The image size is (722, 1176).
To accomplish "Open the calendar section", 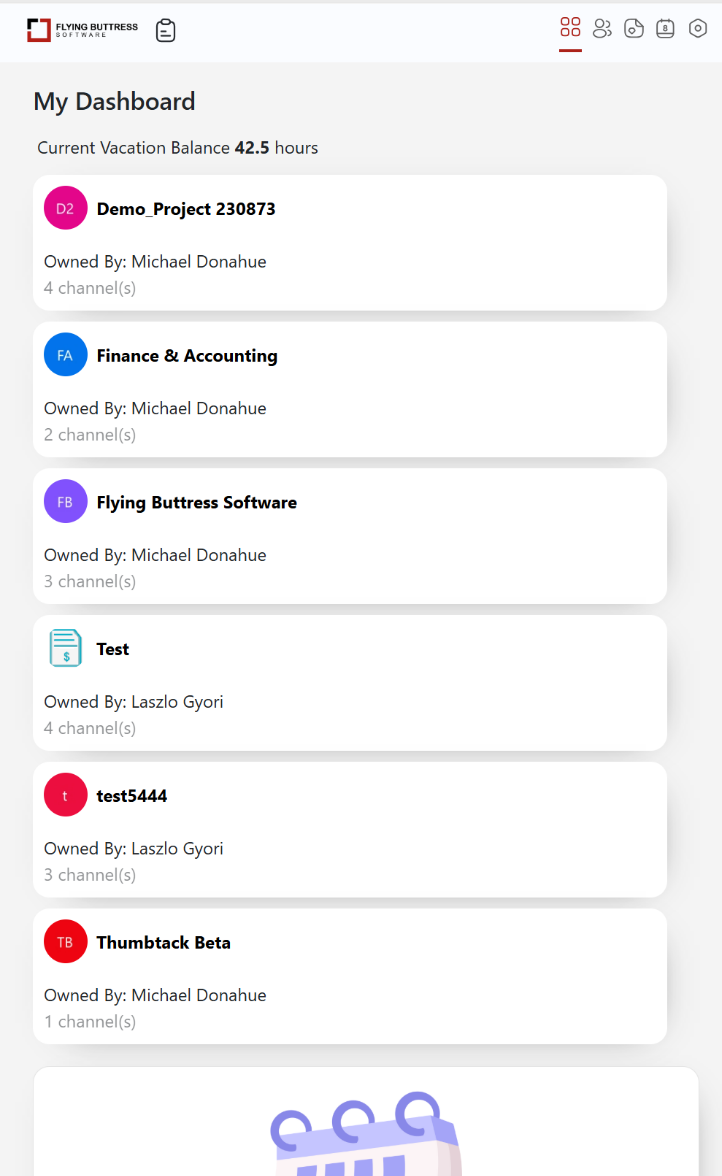I will 665,29.
